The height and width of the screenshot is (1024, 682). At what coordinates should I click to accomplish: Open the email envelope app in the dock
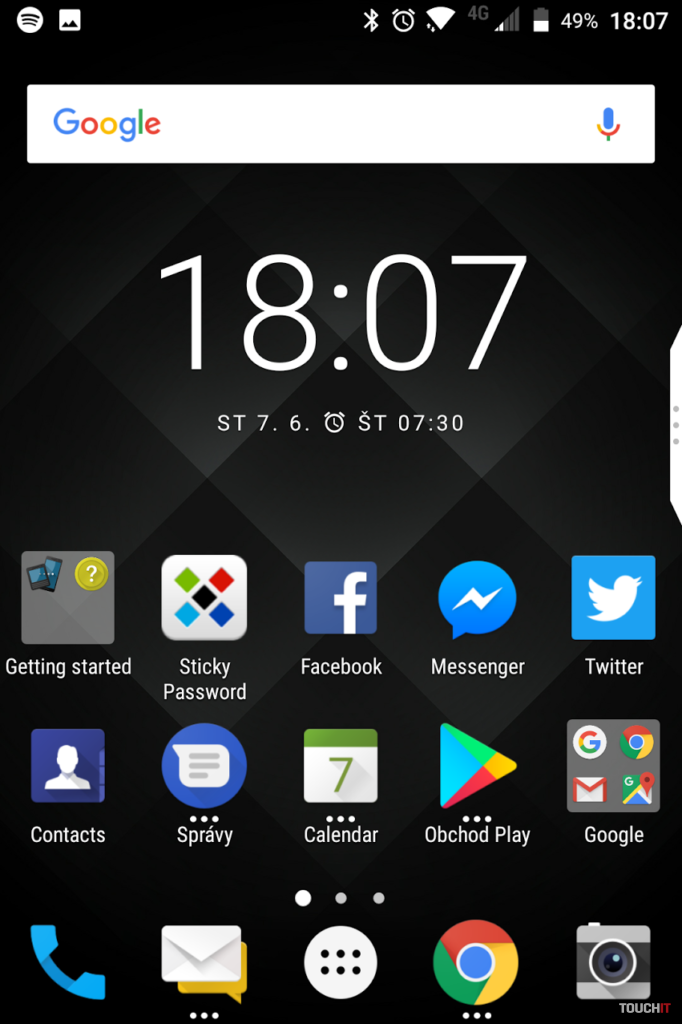pos(204,962)
